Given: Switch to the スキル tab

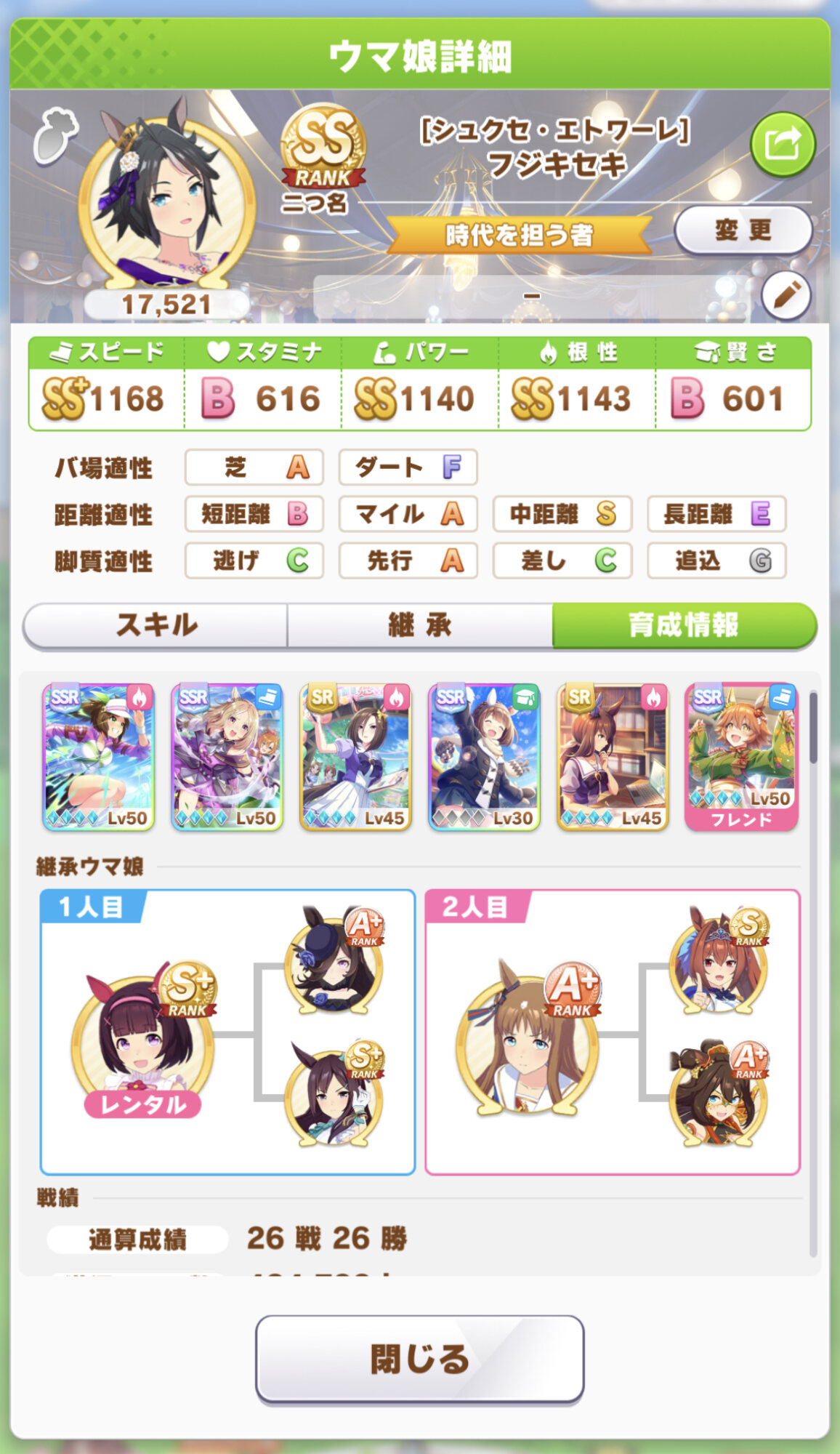Looking at the screenshot, I should coord(156,625).
